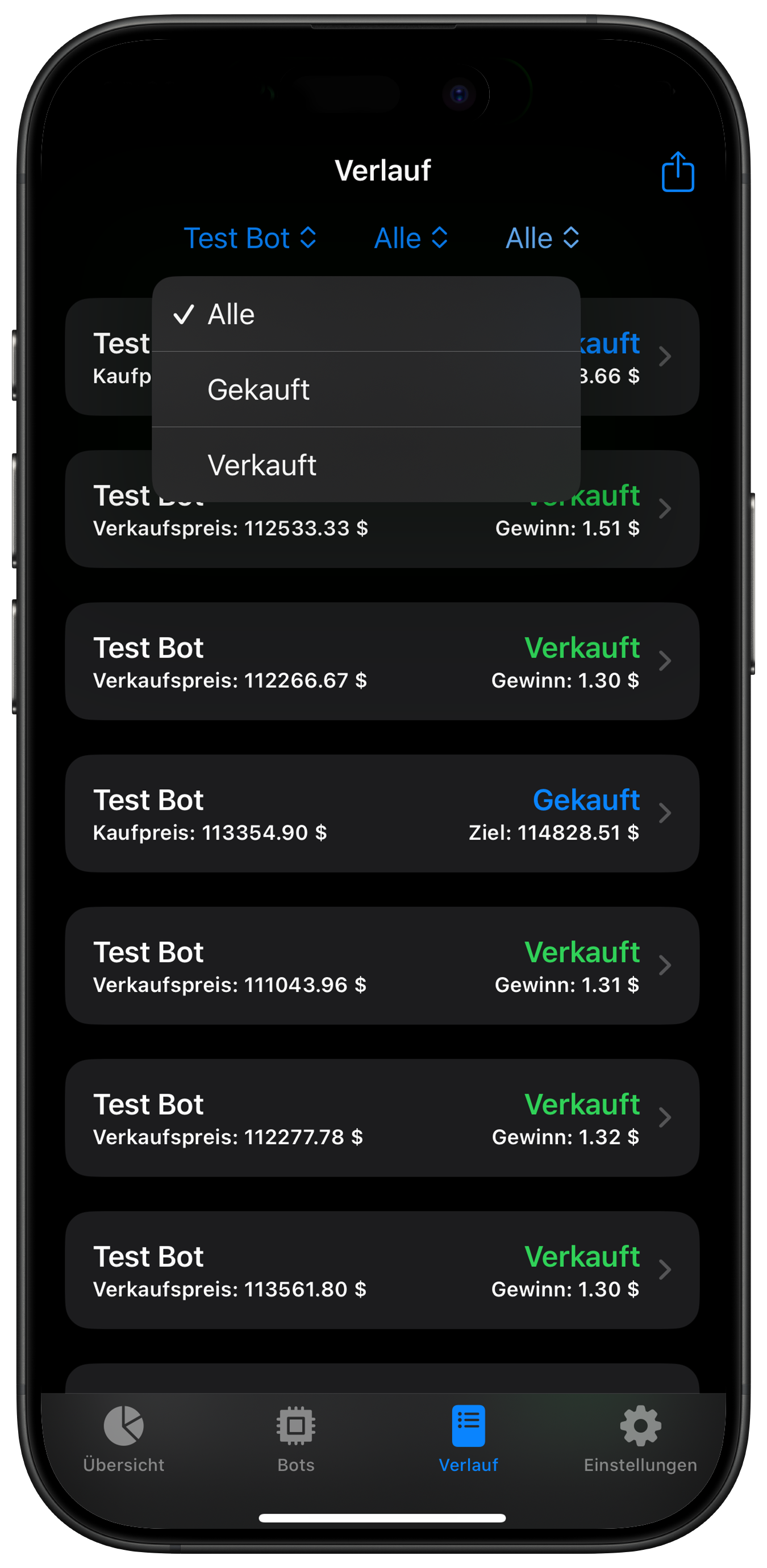This screenshot has height=1568, width=767.
Task: Choose Verkauft from the open menu
Action: point(262,465)
